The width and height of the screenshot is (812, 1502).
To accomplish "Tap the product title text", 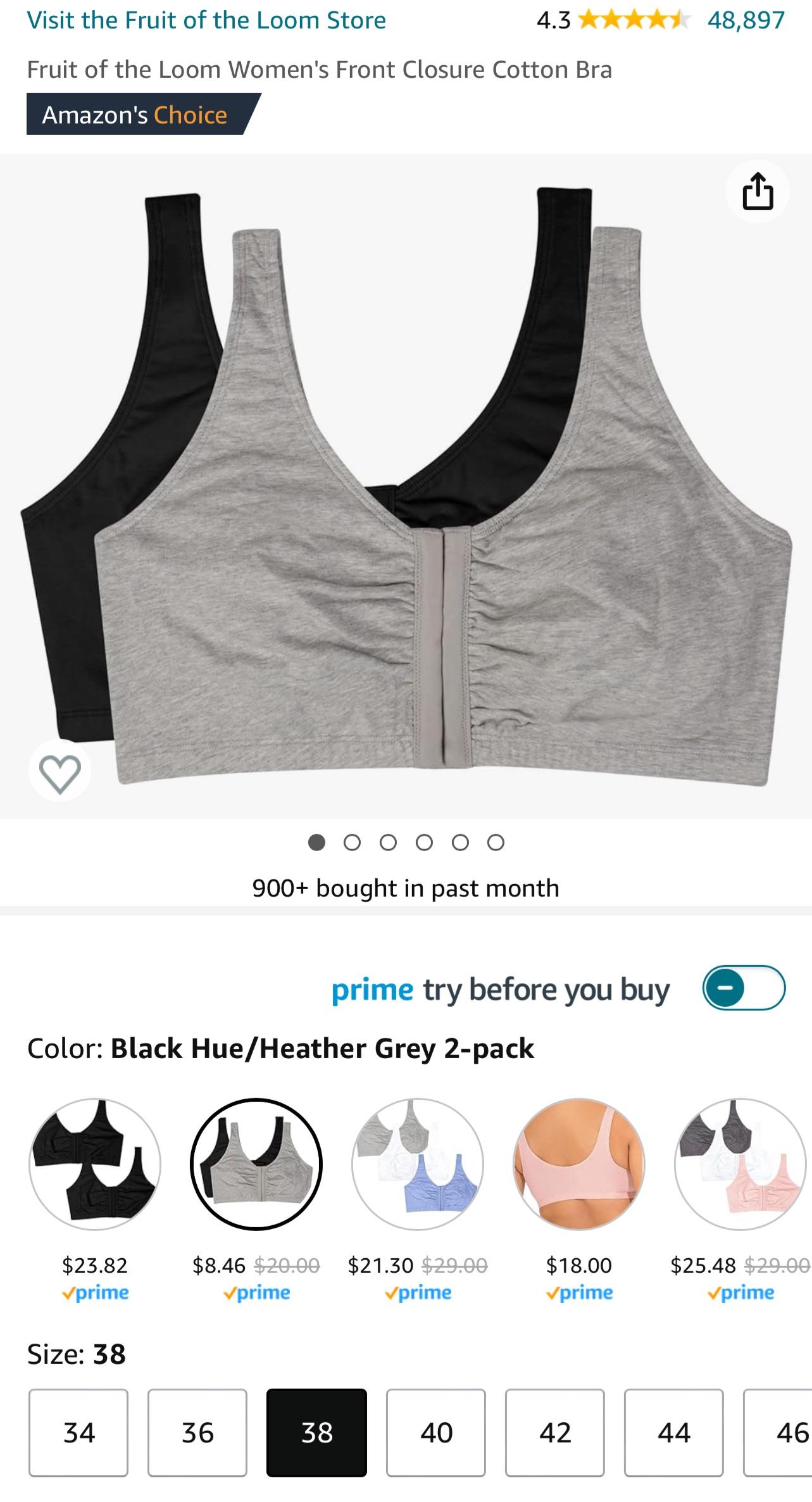I will pyautogui.click(x=320, y=70).
